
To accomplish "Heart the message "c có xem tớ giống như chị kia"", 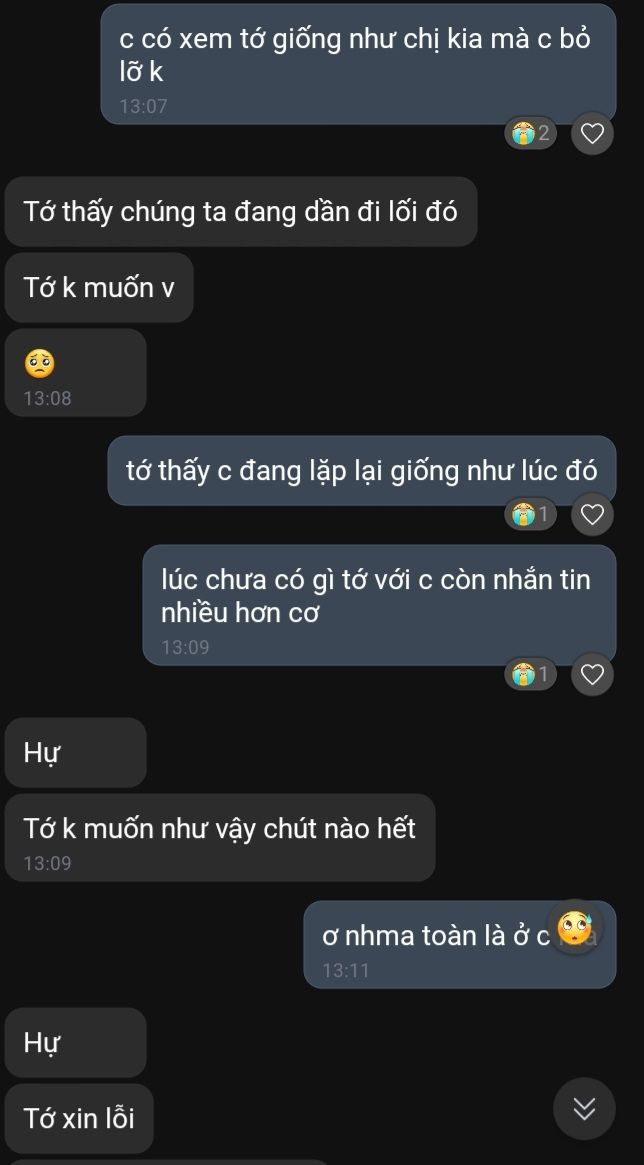I will click(592, 134).
